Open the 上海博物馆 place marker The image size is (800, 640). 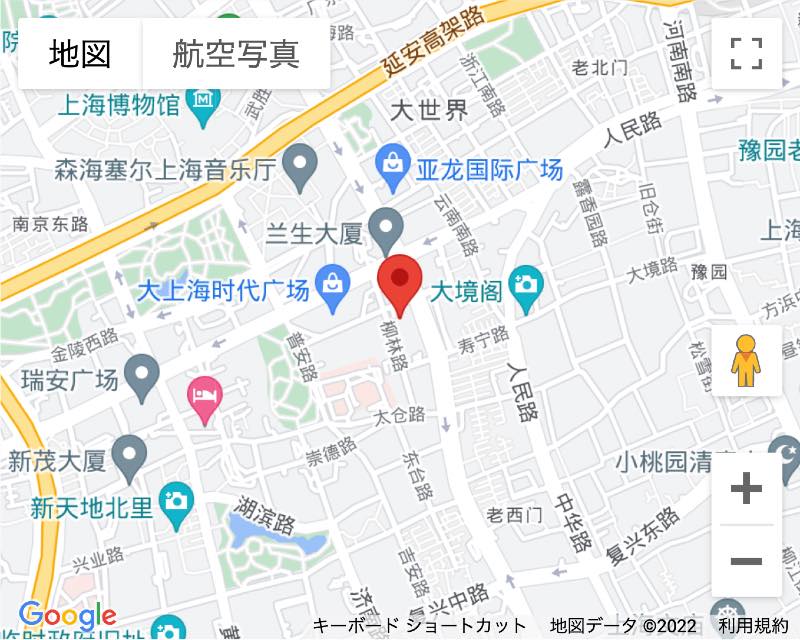coord(205,102)
